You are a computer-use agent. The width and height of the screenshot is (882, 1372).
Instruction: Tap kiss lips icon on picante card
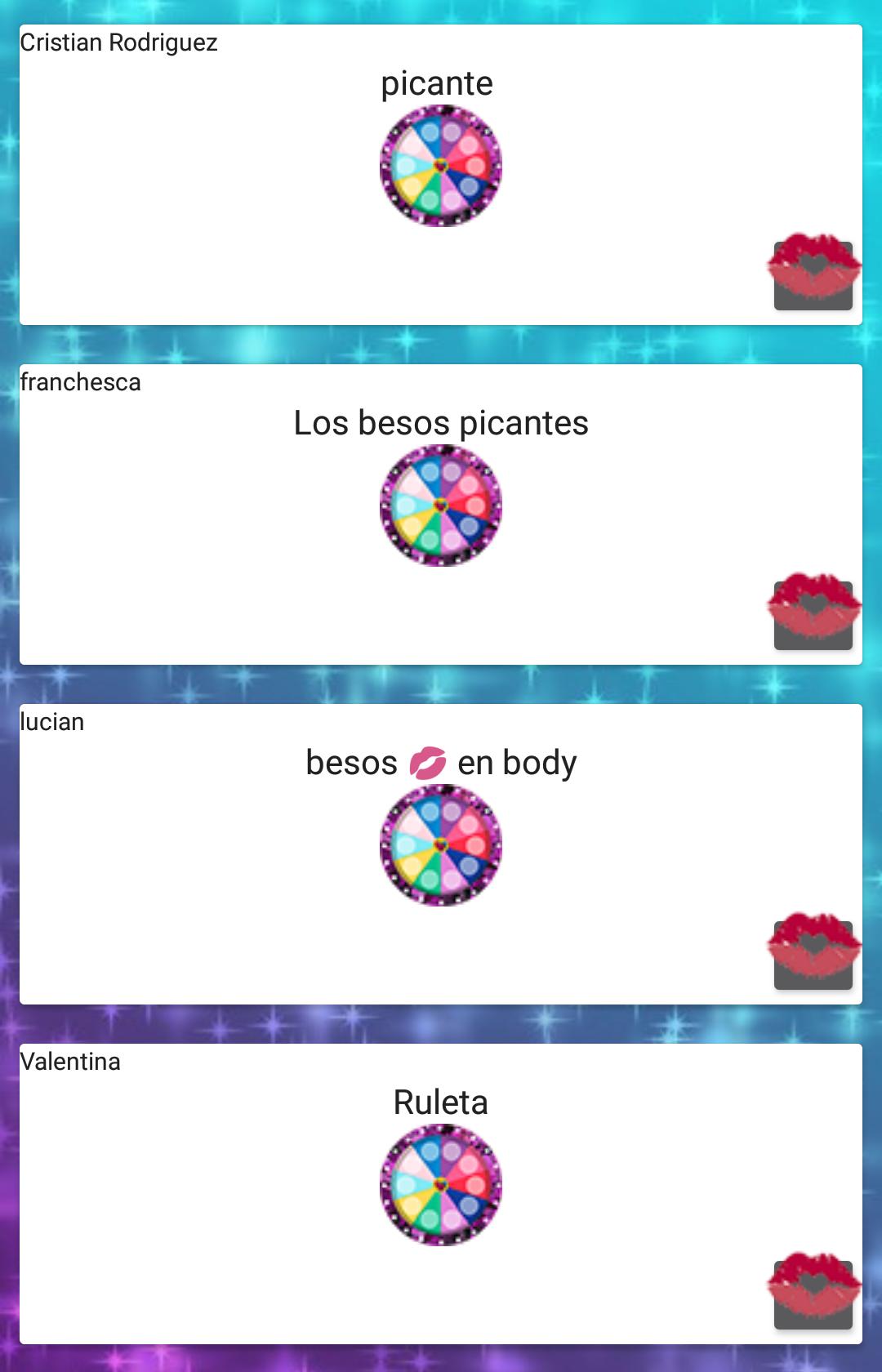[x=813, y=269]
